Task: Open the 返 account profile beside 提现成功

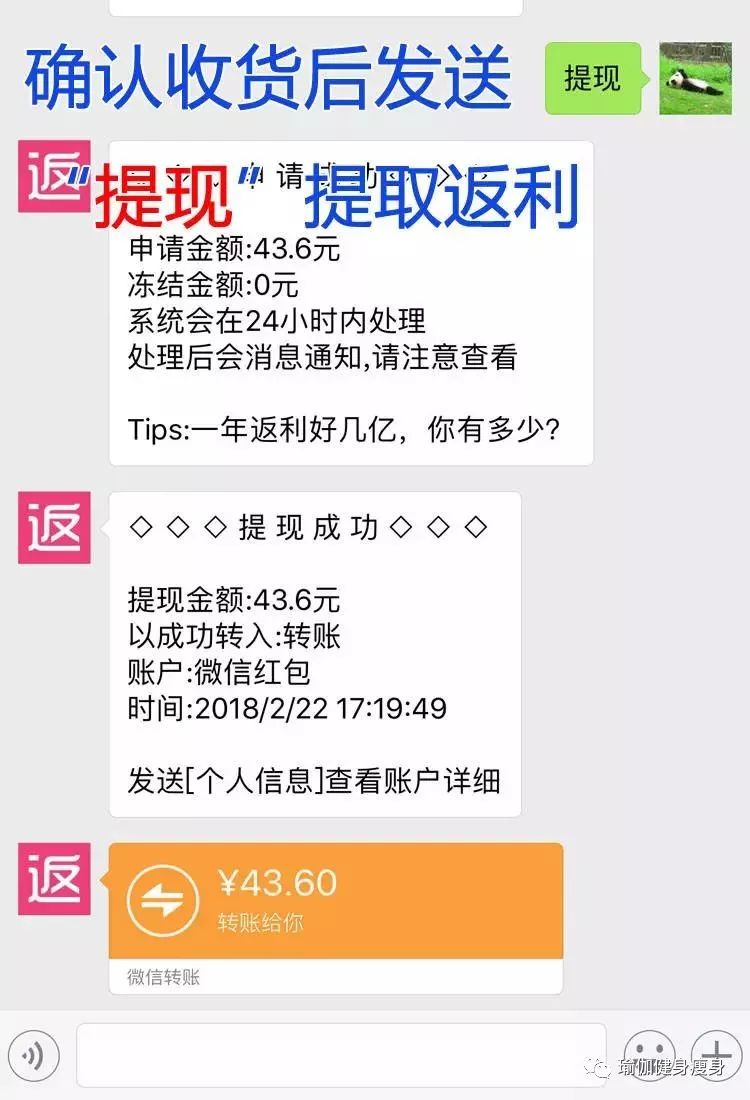Action: [54, 527]
